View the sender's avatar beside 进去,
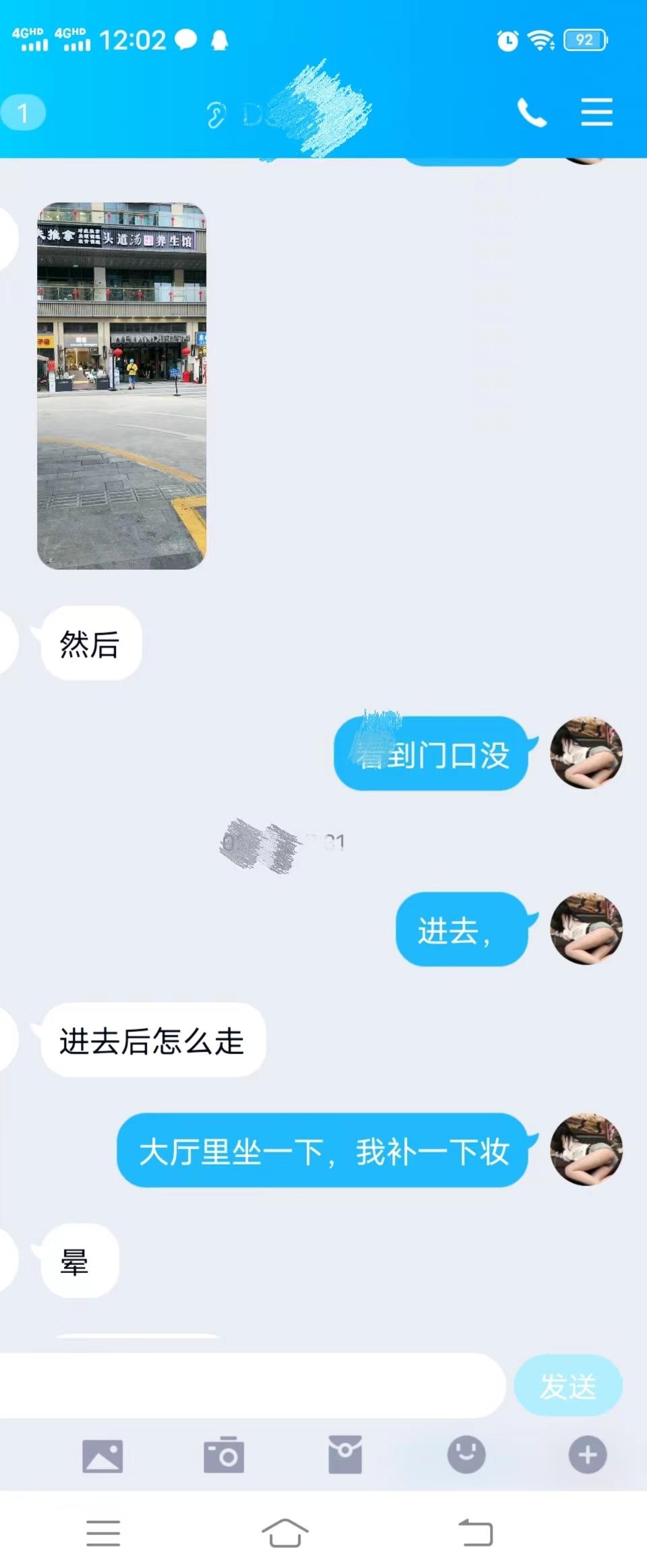 tap(586, 929)
